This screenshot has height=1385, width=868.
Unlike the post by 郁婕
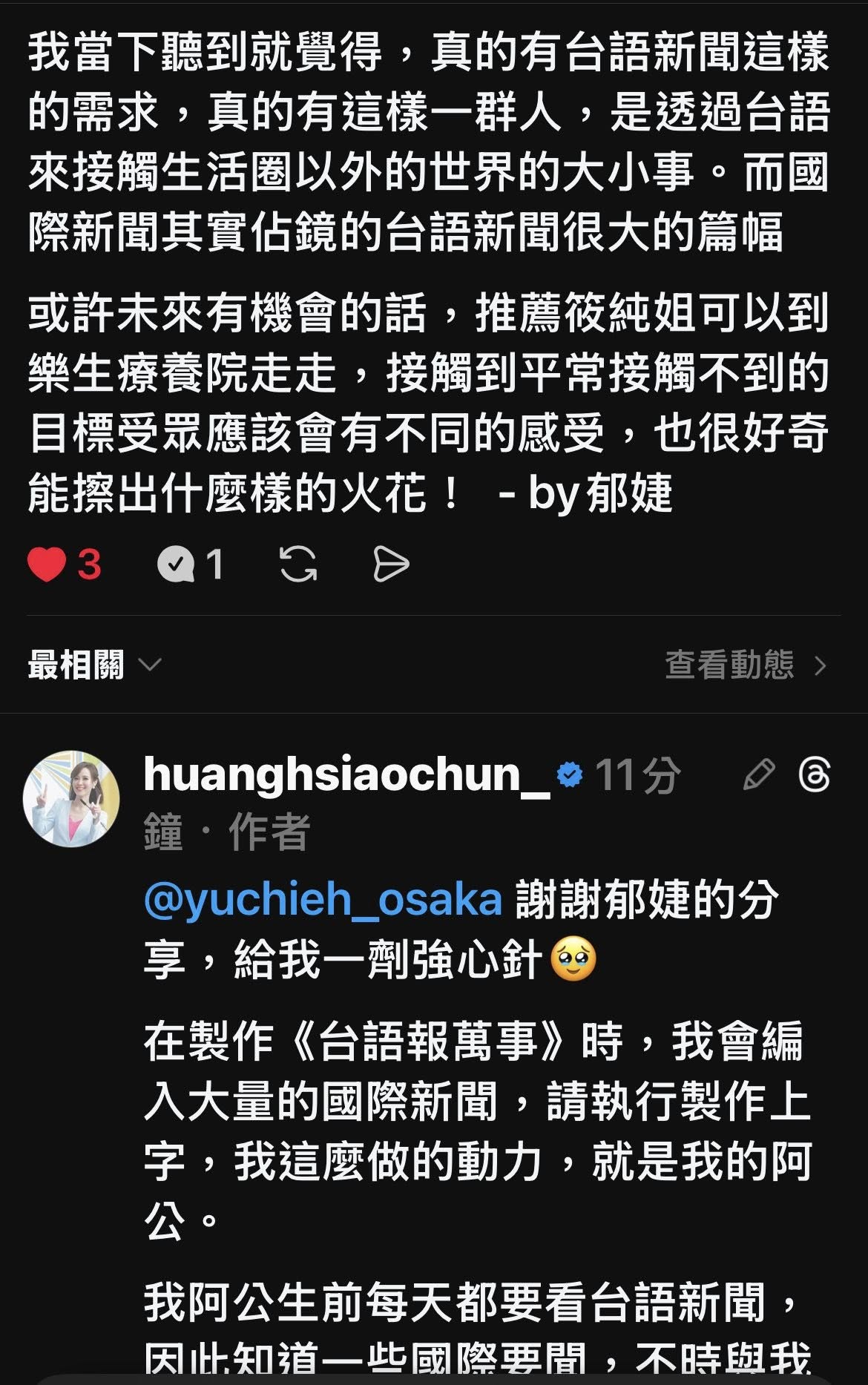[x=46, y=565]
